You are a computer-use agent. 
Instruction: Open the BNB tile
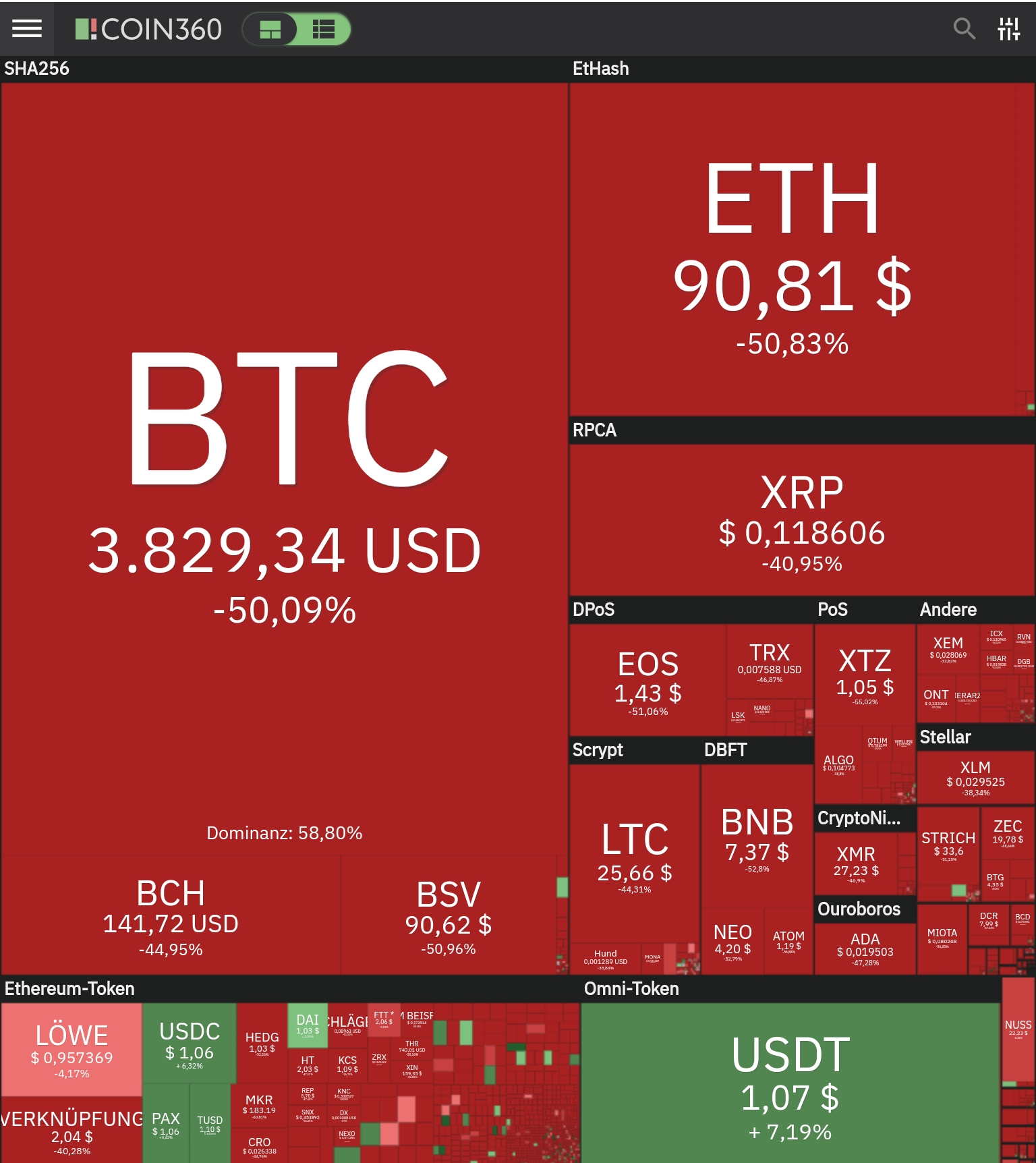click(x=757, y=836)
